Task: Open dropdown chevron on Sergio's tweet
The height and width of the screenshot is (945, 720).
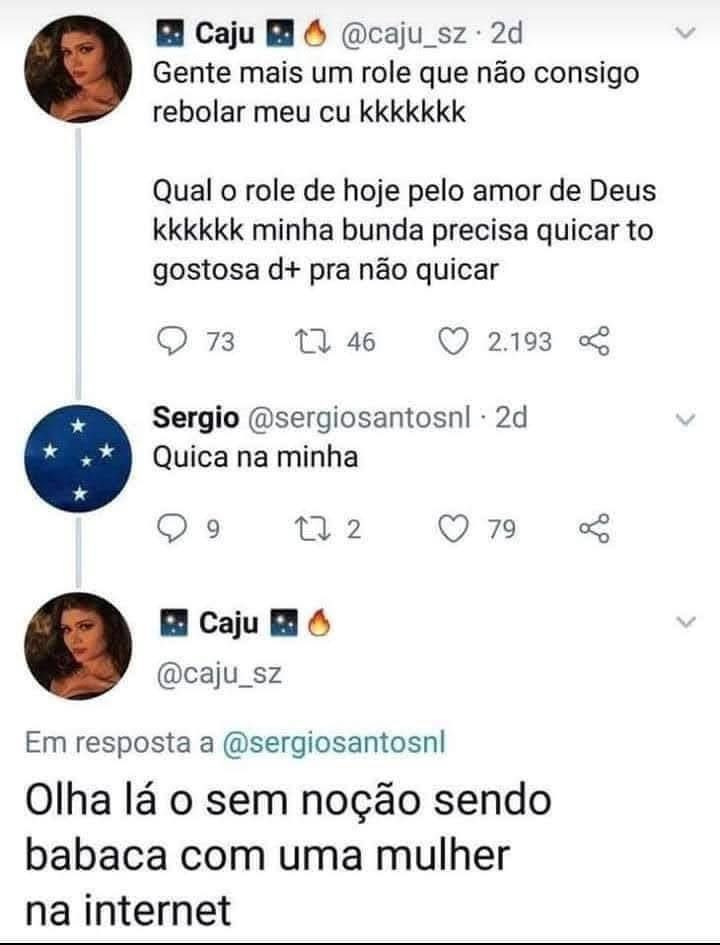Action: click(x=685, y=420)
